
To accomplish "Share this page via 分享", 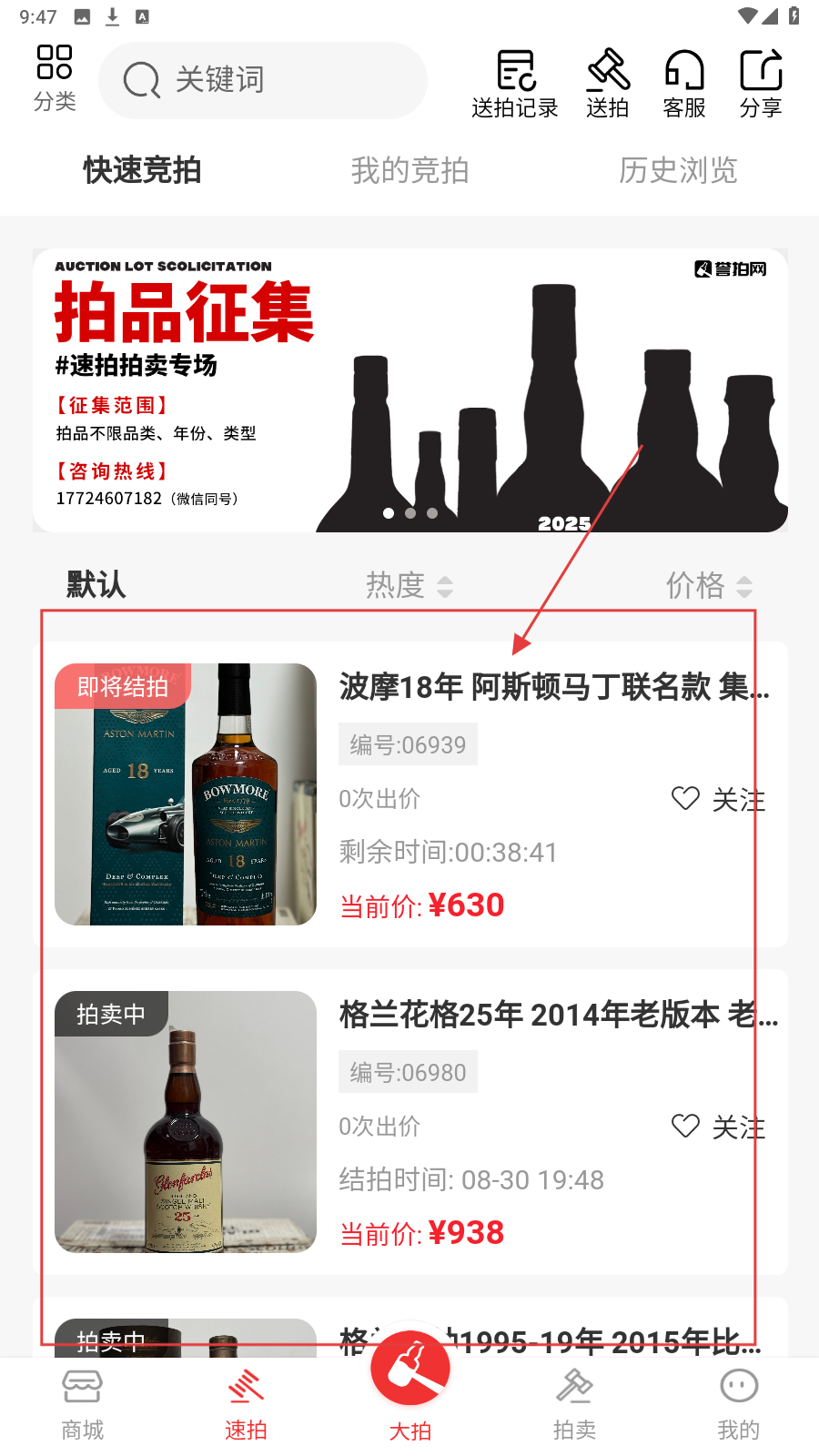I will coord(761,84).
